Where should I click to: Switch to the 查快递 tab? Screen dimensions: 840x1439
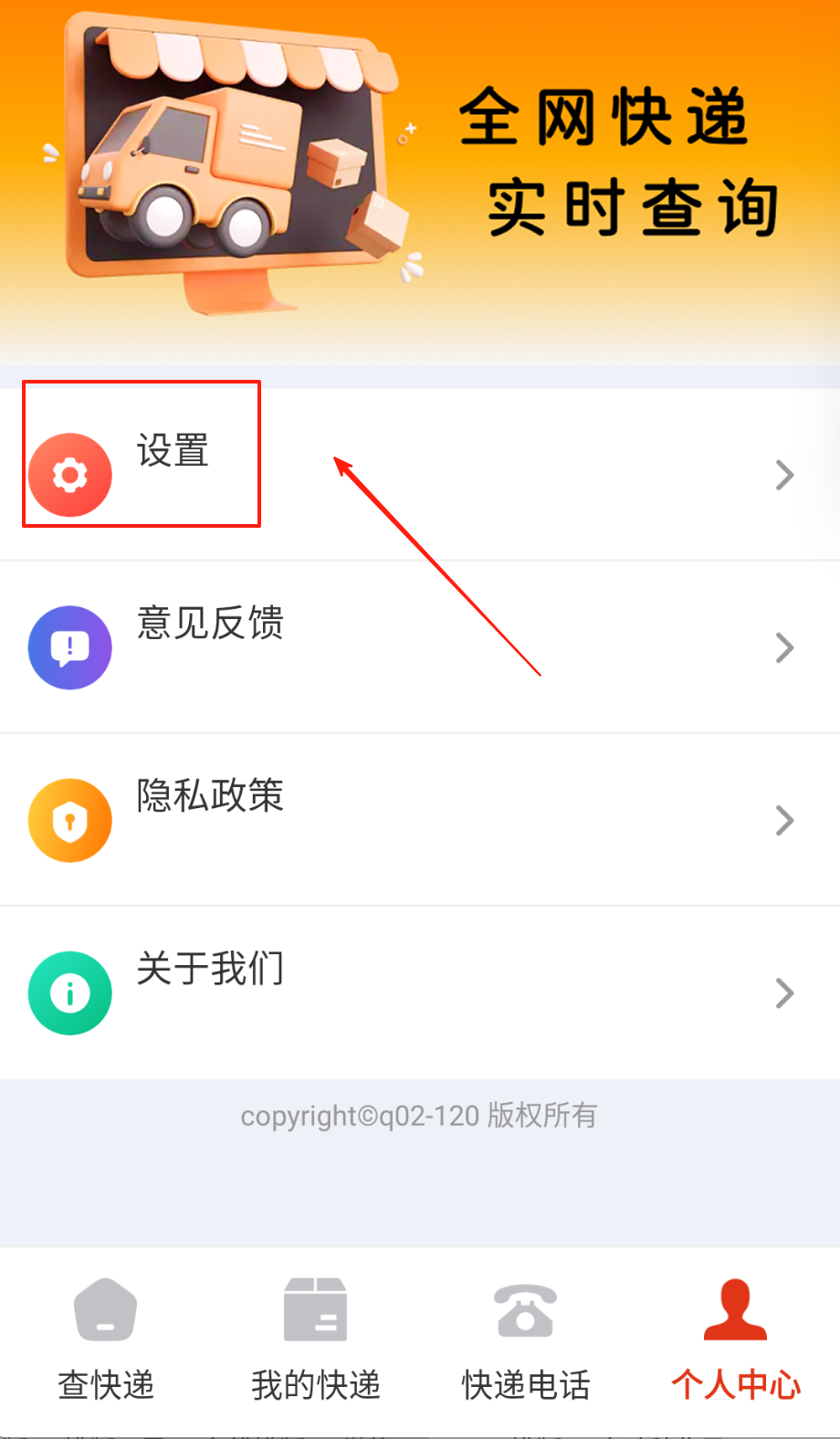(x=106, y=1339)
